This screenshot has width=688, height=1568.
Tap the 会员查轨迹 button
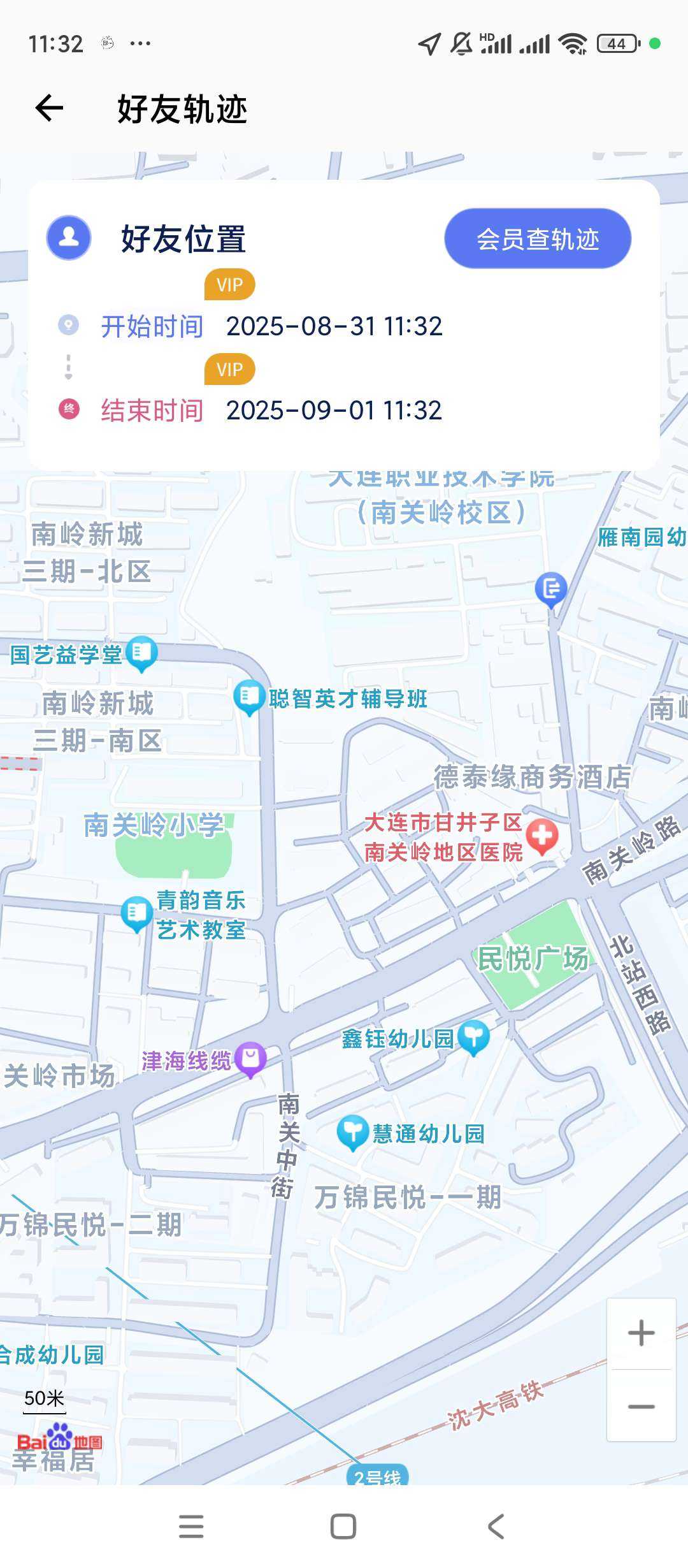coord(537,239)
